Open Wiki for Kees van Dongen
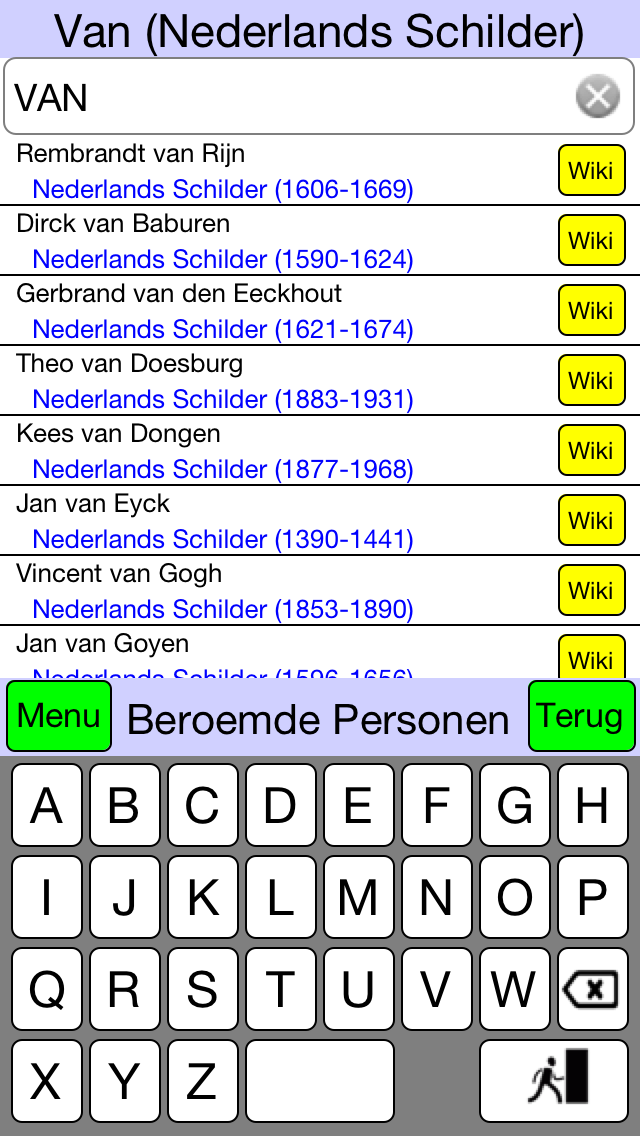Image resolution: width=640 pixels, height=1136 pixels. tap(591, 450)
